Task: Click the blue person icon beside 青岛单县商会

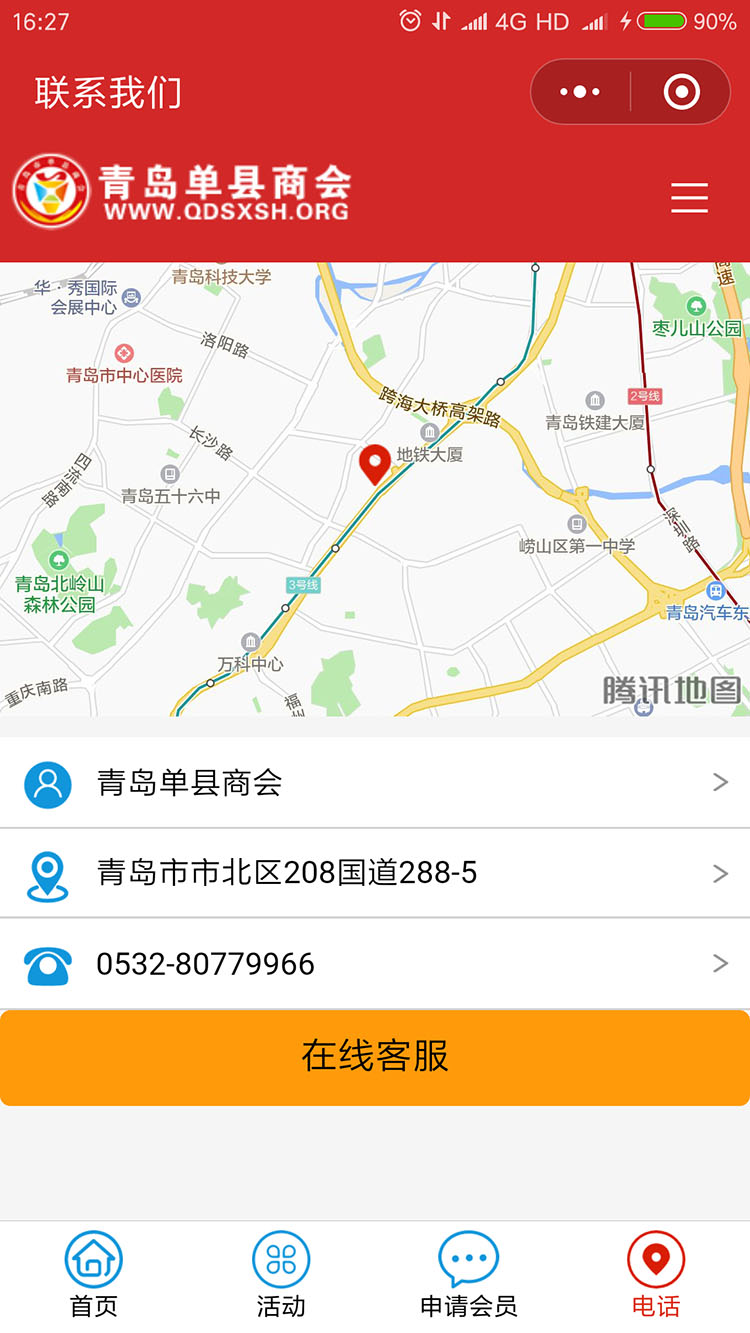Action: point(47,783)
